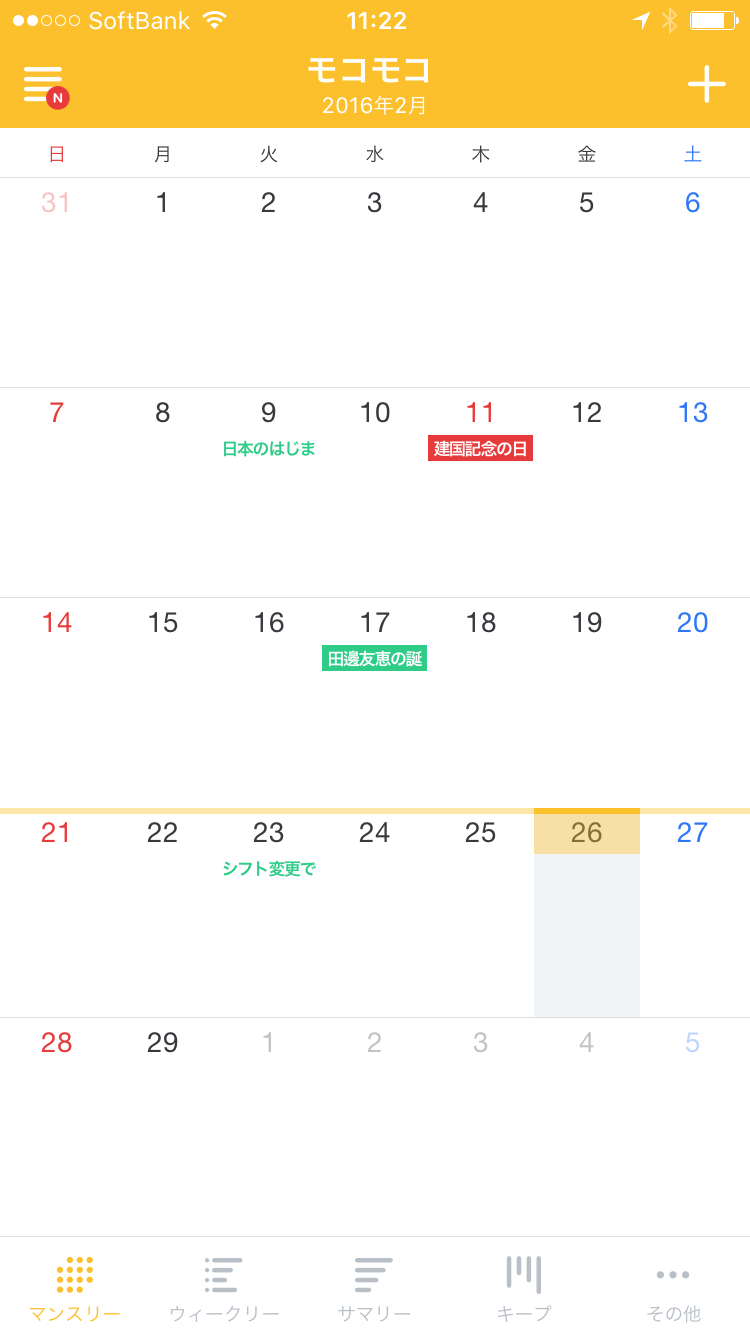This screenshot has height=1334, width=750.
Task: Select February 29 on the calendar
Action: pyautogui.click(x=162, y=1043)
